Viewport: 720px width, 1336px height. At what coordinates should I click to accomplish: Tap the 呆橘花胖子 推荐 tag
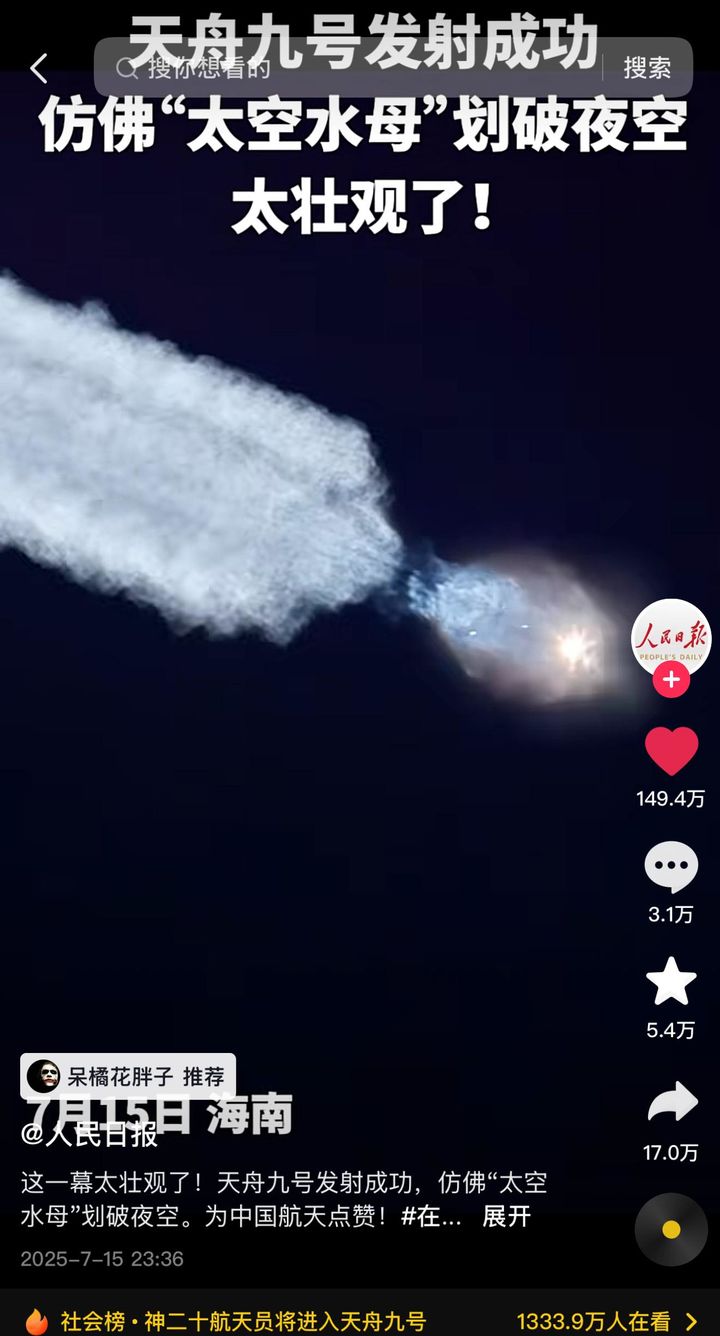point(128,1076)
